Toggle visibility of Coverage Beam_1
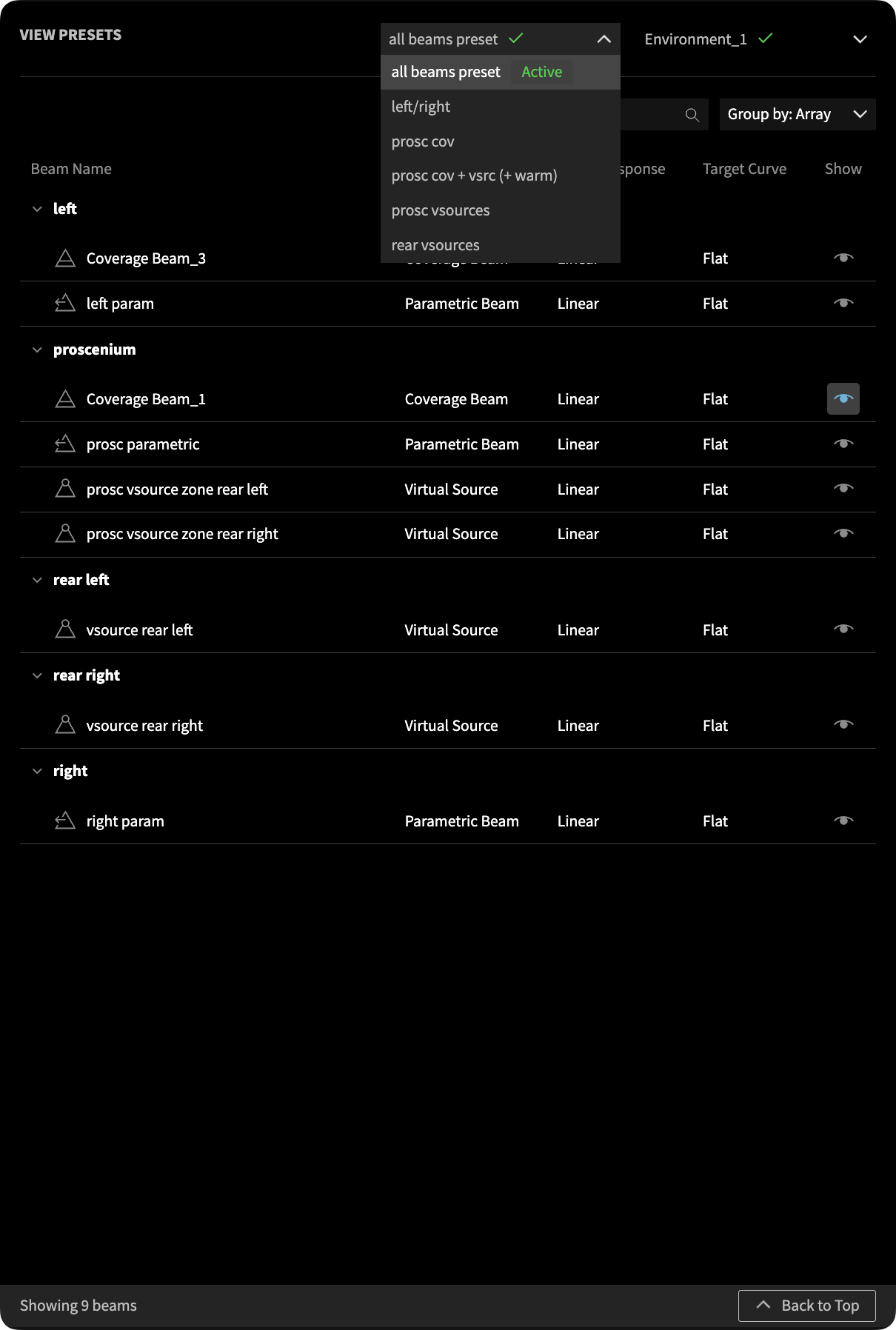The image size is (896, 1330). [843, 398]
